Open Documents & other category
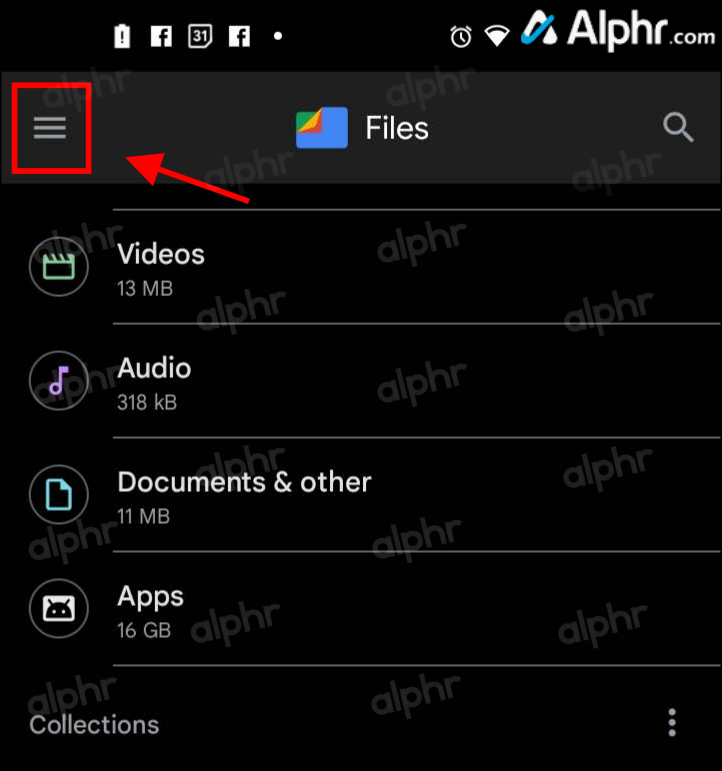This screenshot has height=771, width=722. (x=244, y=495)
